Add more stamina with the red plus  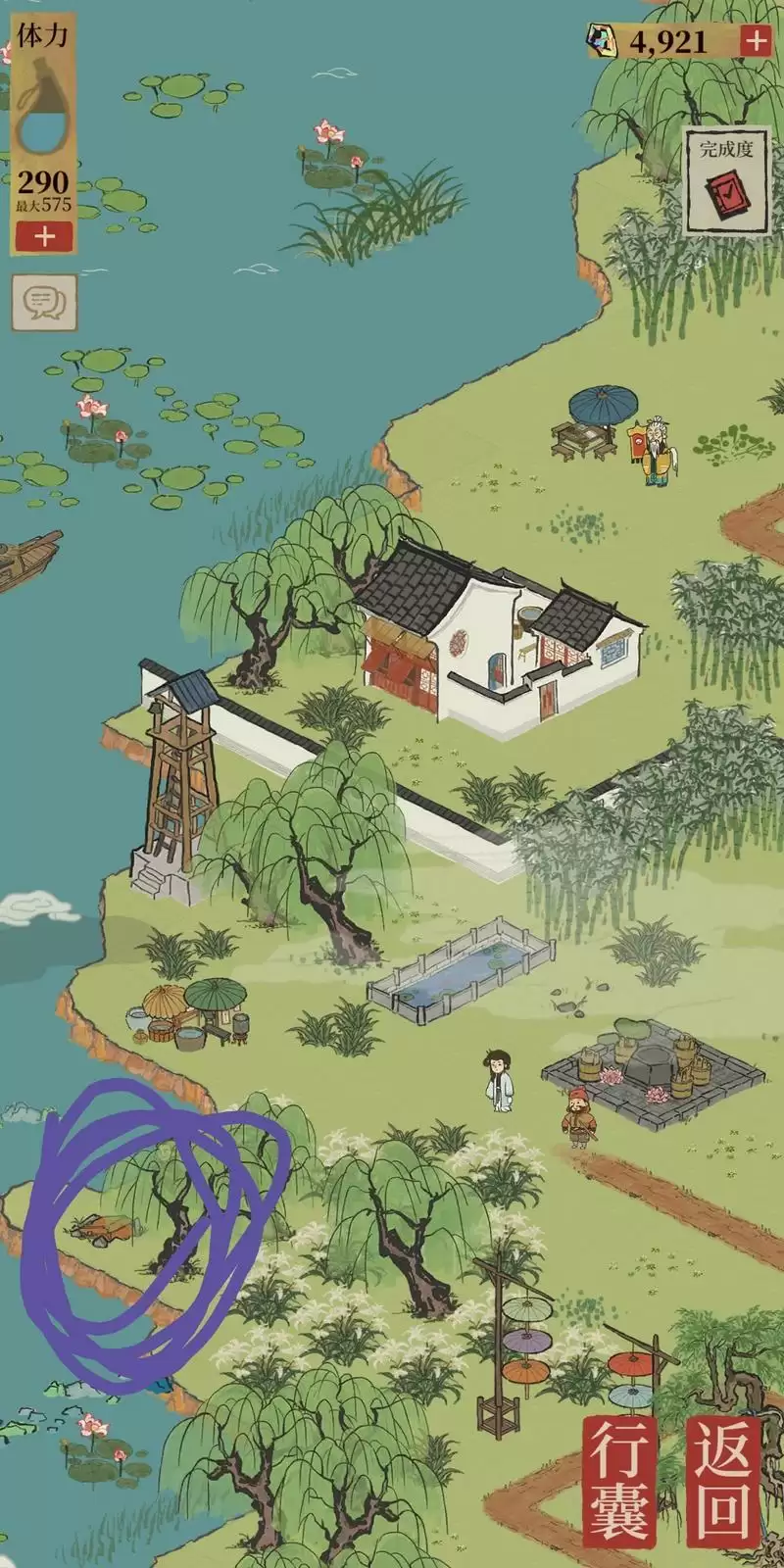coord(43,237)
